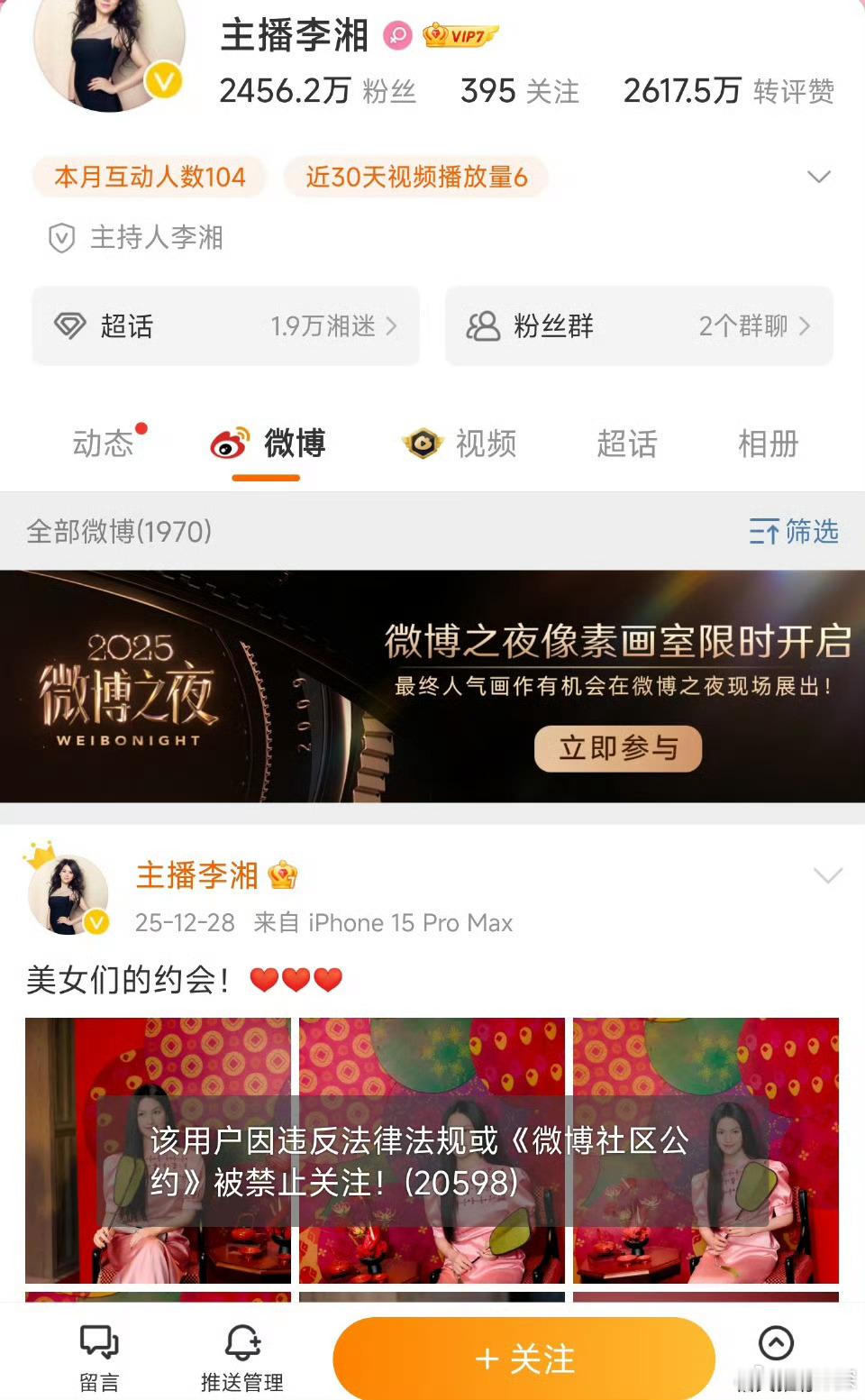865x1400 pixels.
Task: Expand the chevron near 近30天视频播放量
Action: [x=819, y=177]
